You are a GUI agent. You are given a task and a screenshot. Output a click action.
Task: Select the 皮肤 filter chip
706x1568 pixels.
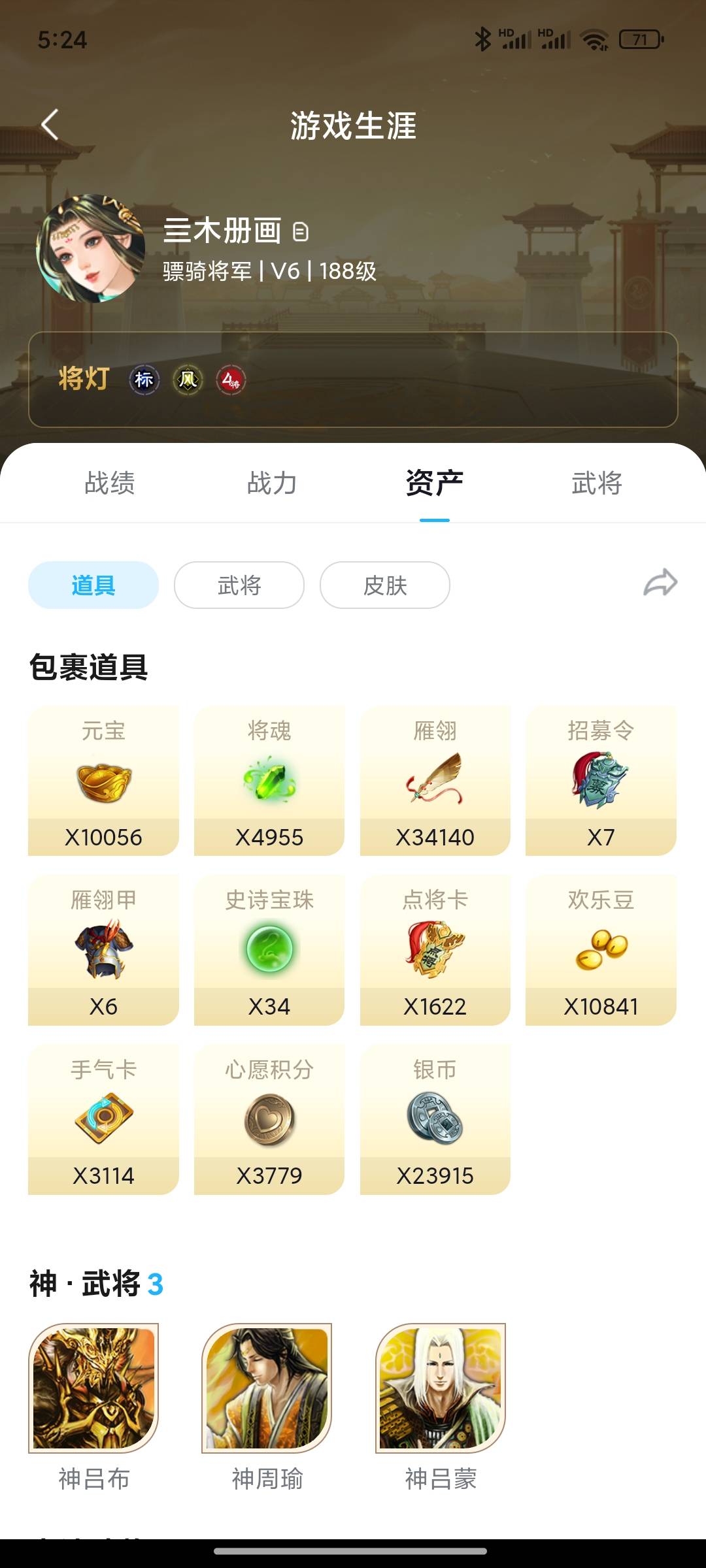pyautogui.click(x=385, y=585)
